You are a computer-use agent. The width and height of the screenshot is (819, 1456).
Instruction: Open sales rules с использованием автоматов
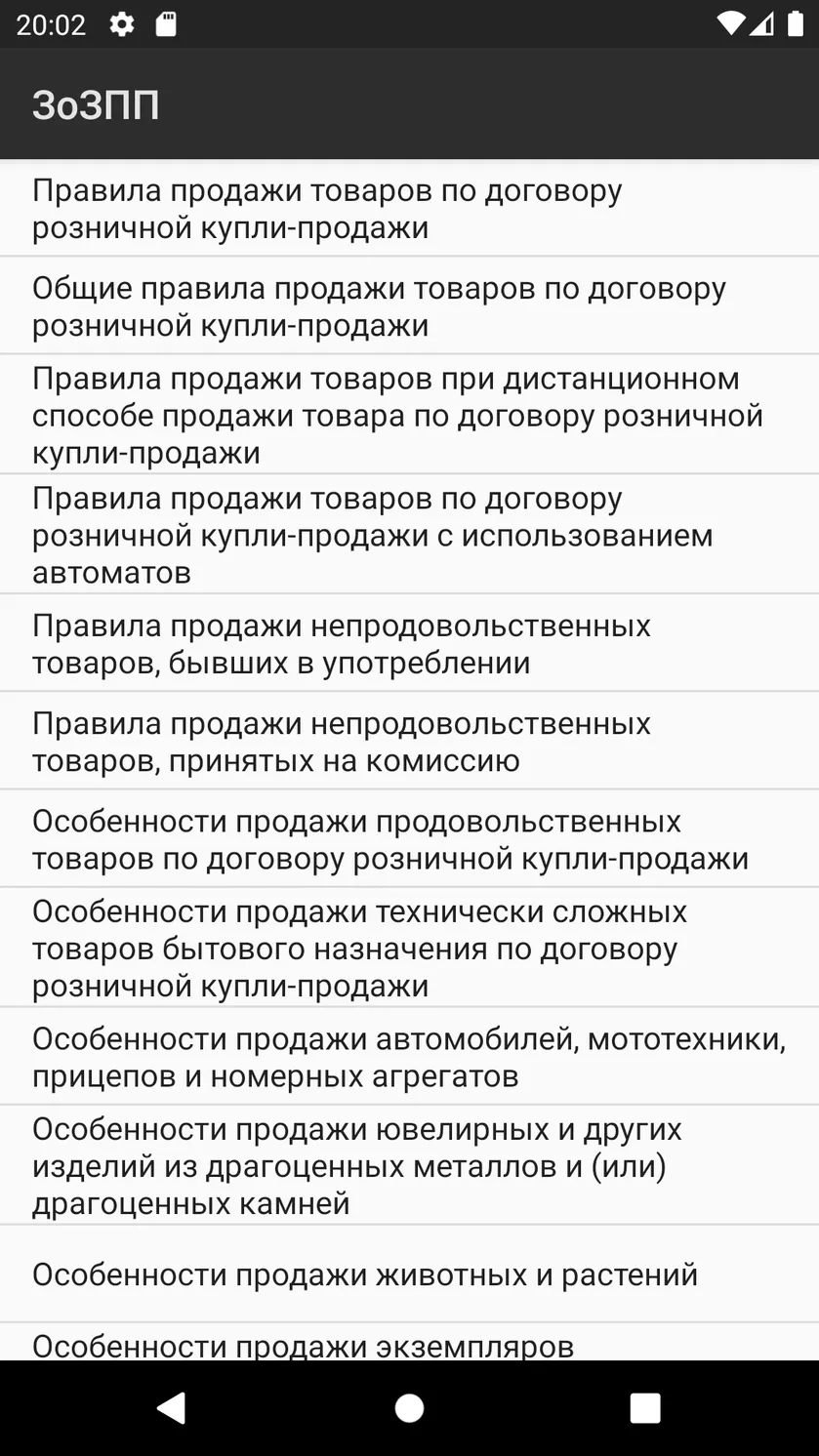click(409, 535)
